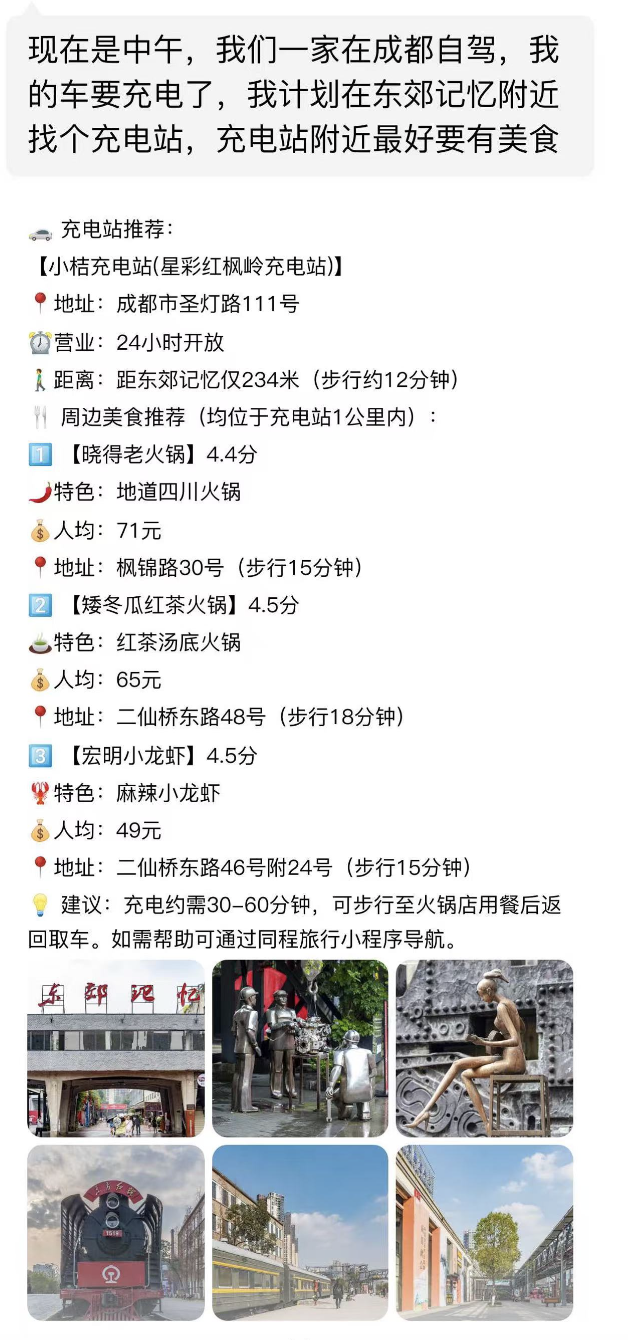View the red steam locomotive photo
628x1340 pixels.
(115, 1232)
